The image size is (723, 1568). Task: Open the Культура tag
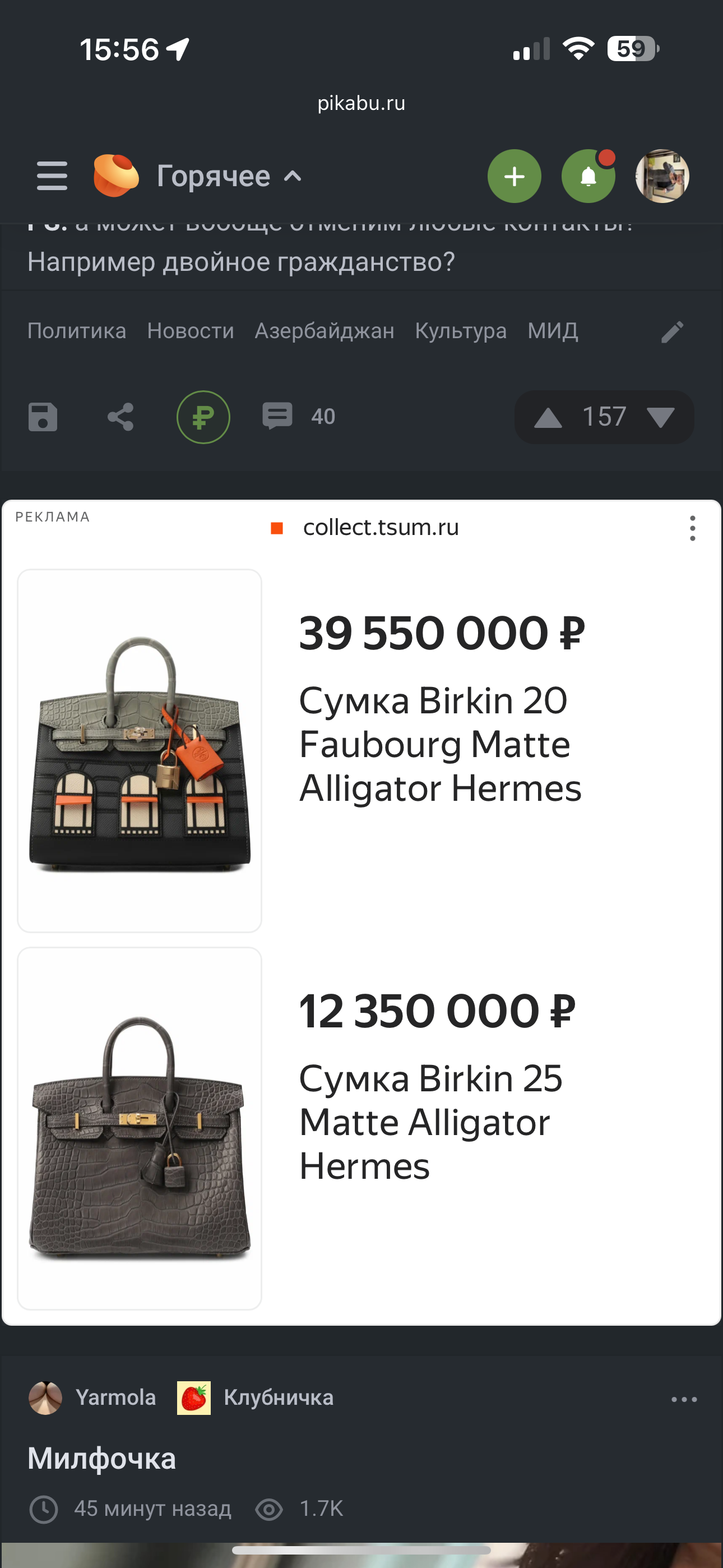[461, 331]
